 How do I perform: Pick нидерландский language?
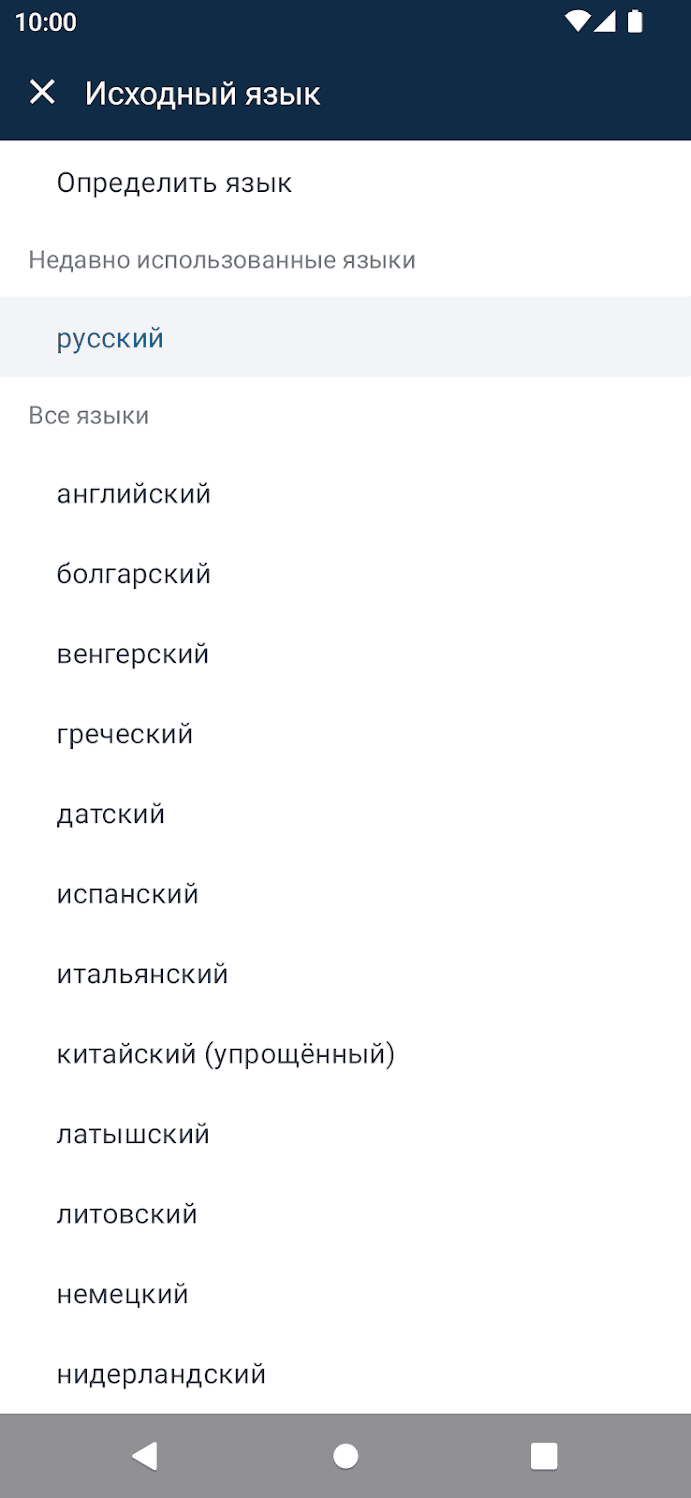pyautogui.click(x=161, y=1374)
